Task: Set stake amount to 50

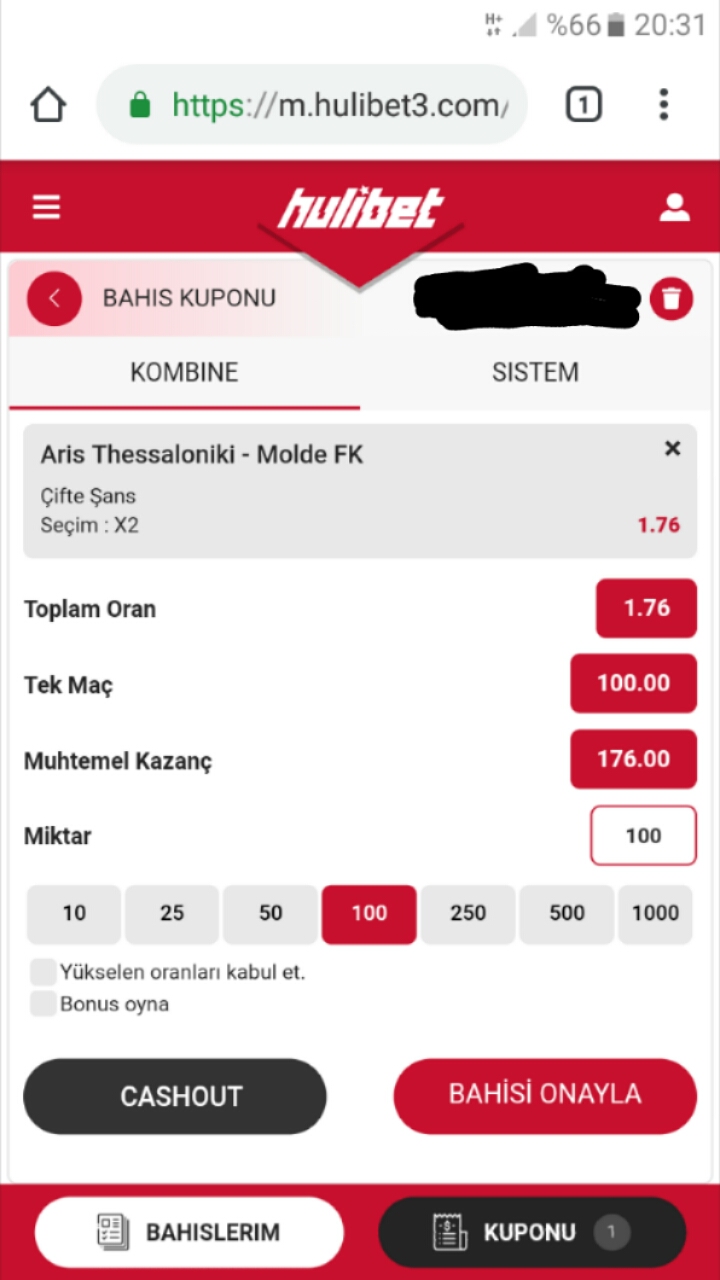Action: pyautogui.click(x=270, y=914)
